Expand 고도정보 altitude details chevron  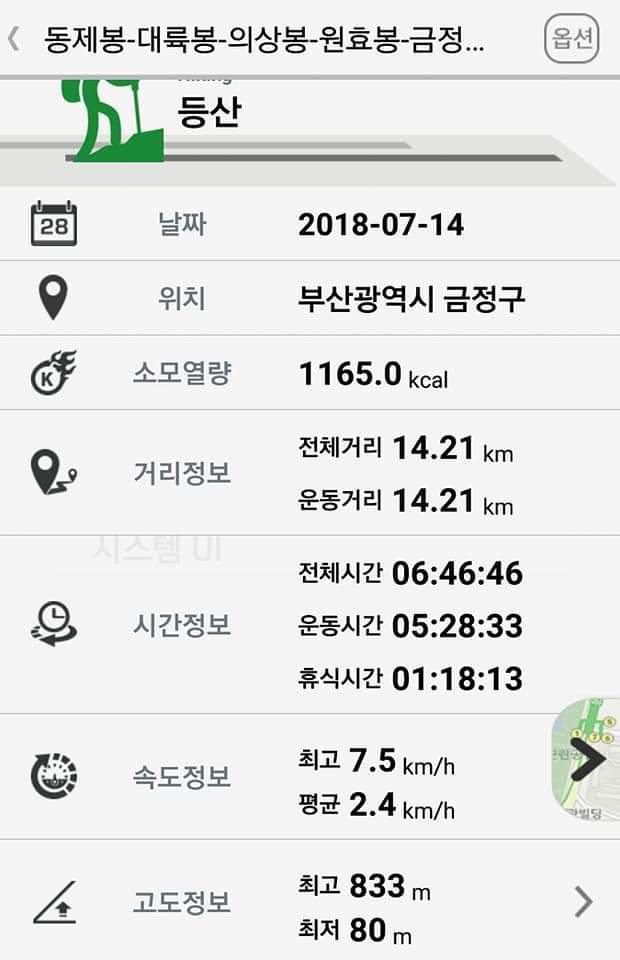click(585, 903)
